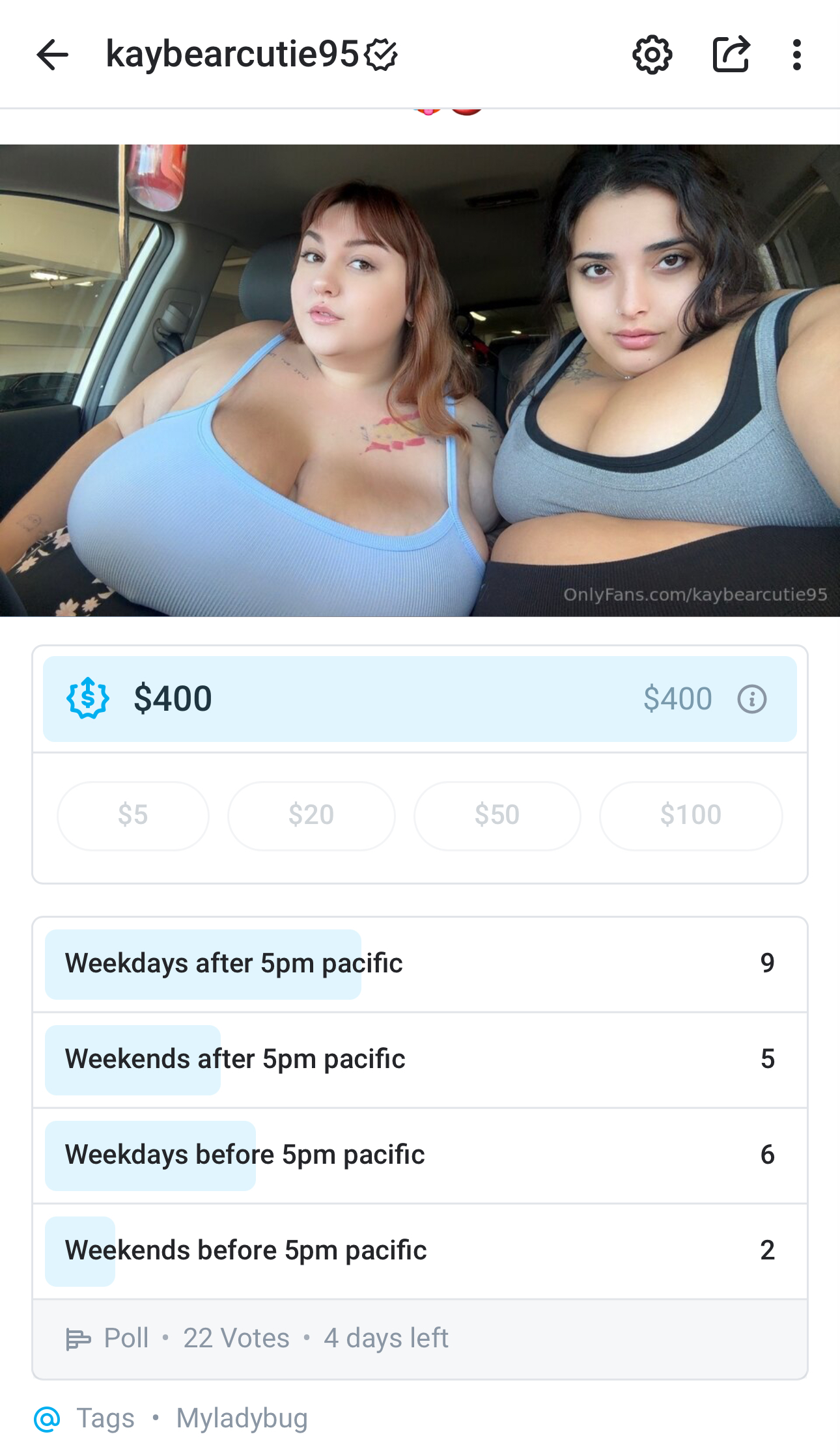Viewport: 840px width, 1456px height.
Task: Open the three-dot overflow menu
Action: (x=796, y=55)
